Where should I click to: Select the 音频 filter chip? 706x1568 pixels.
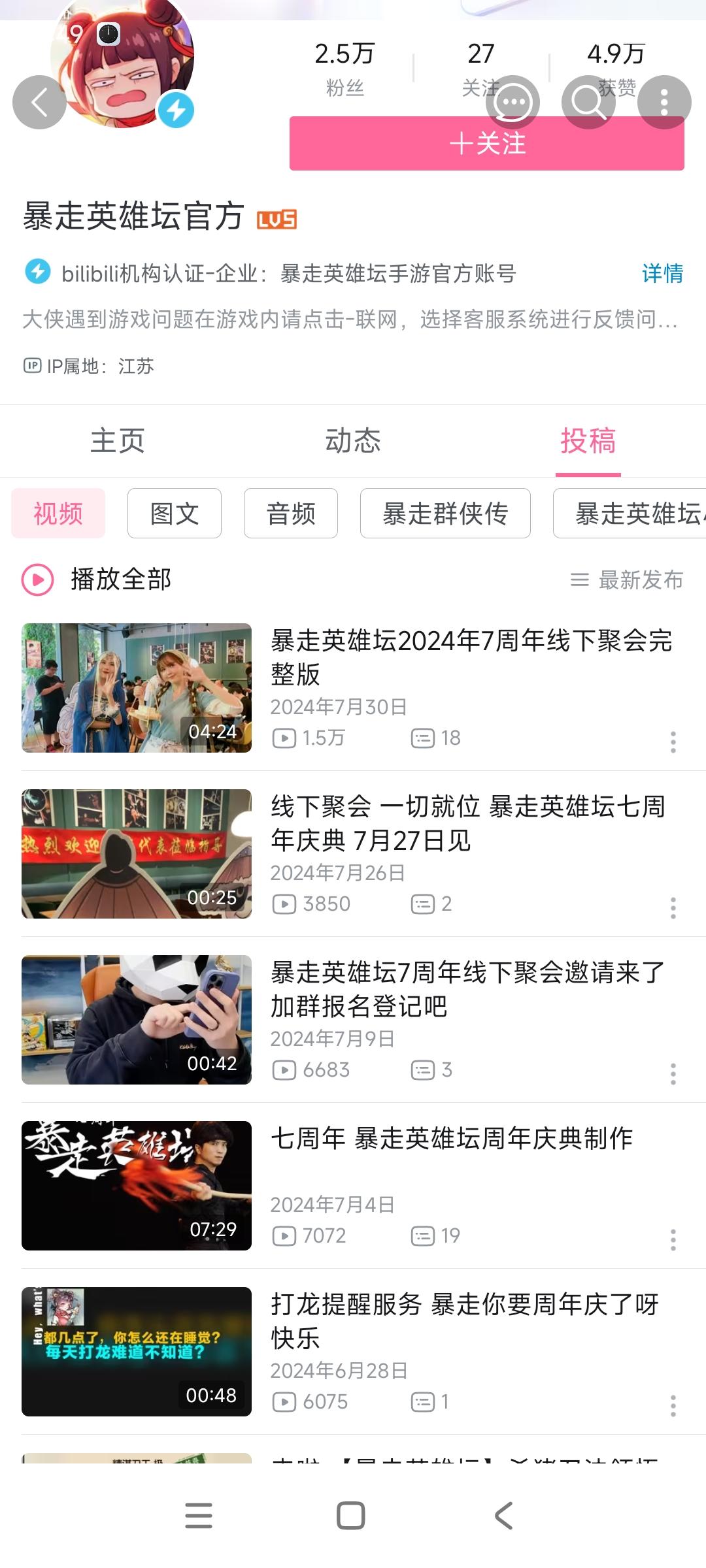tap(291, 514)
